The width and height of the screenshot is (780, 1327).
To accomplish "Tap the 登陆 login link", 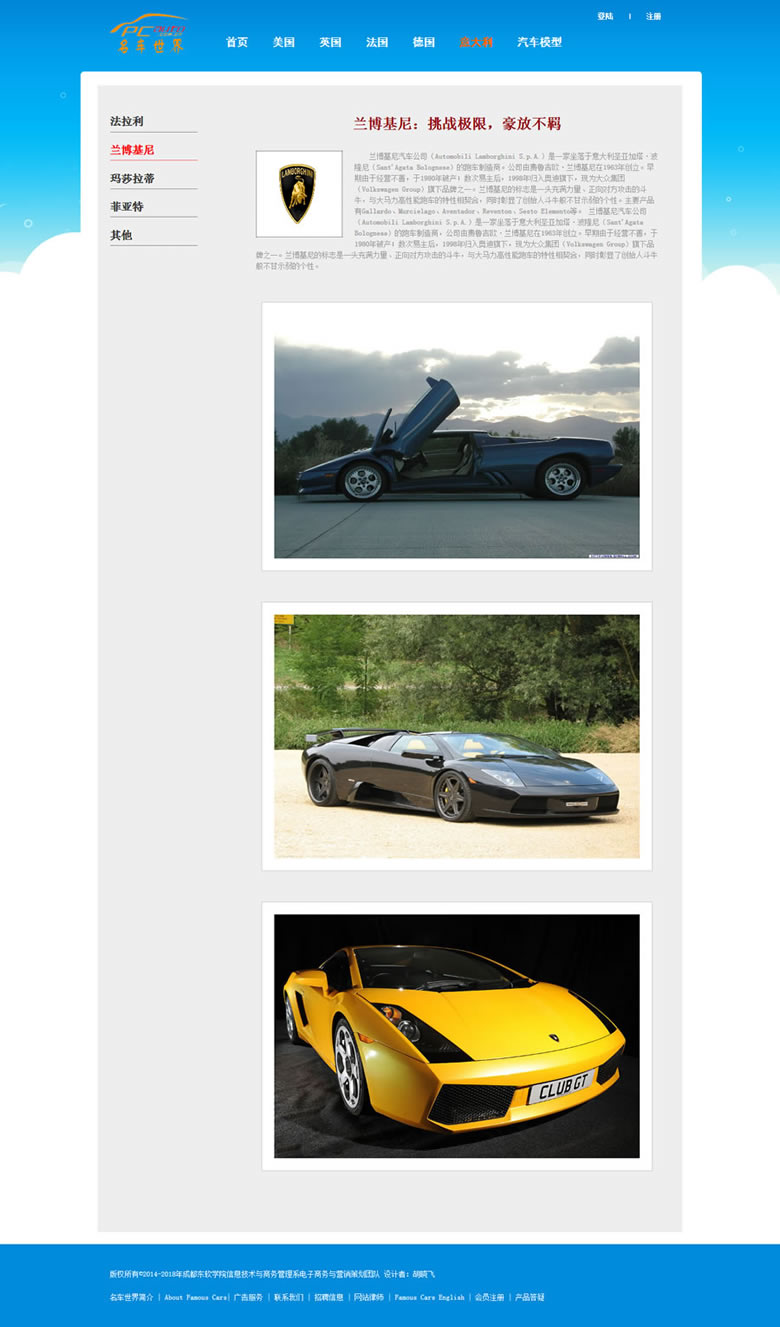I will click(605, 17).
